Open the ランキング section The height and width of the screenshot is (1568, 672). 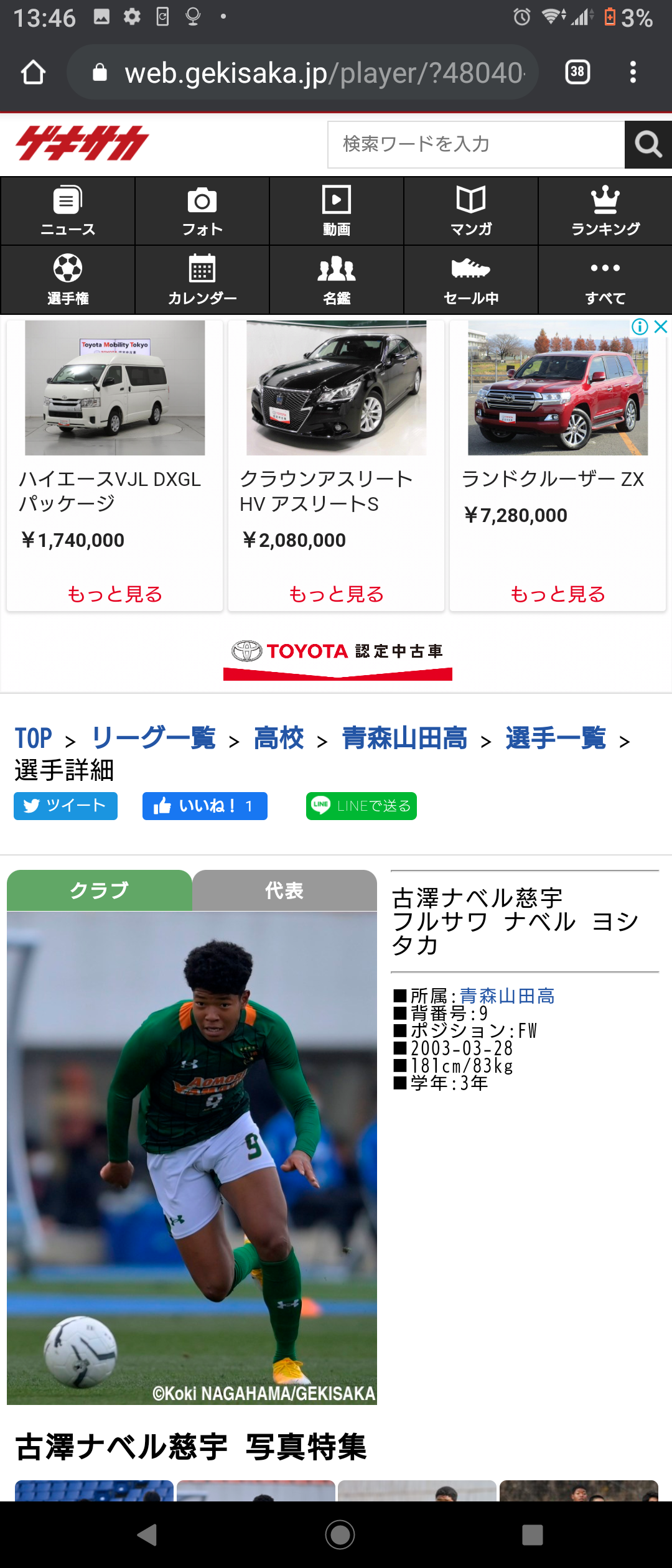[605, 211]
